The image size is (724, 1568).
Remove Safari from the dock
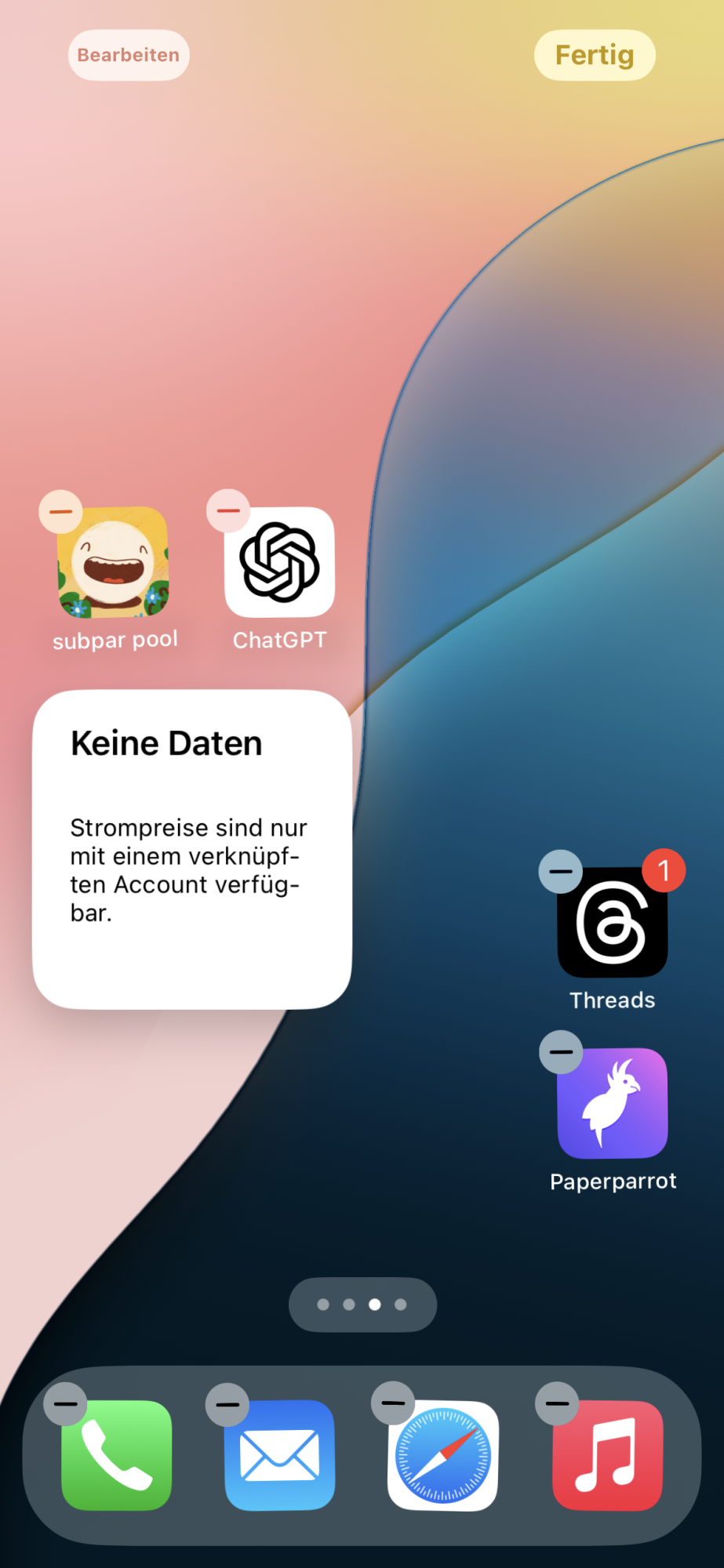[393, 1403]
